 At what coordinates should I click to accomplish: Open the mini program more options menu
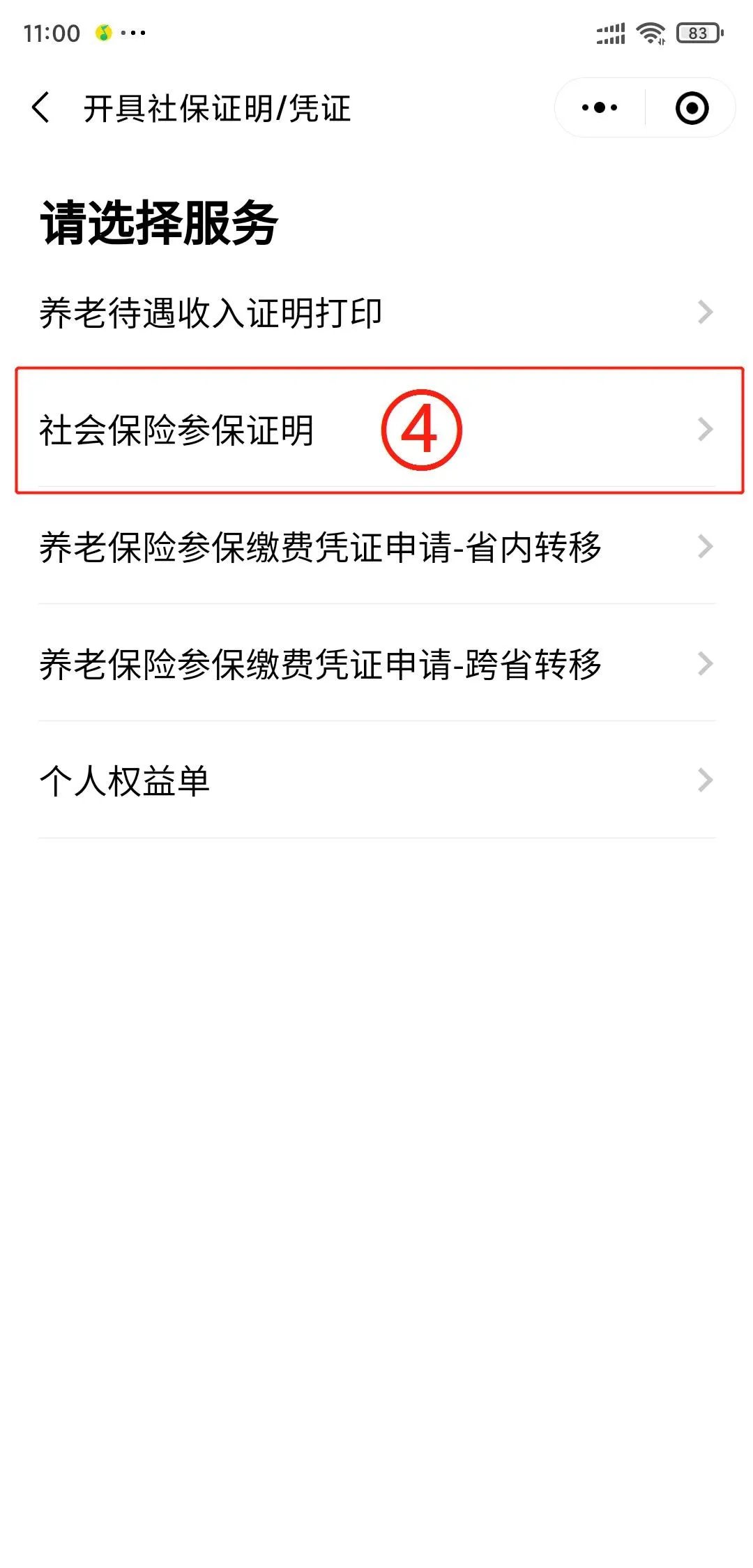tap(600, 108)
